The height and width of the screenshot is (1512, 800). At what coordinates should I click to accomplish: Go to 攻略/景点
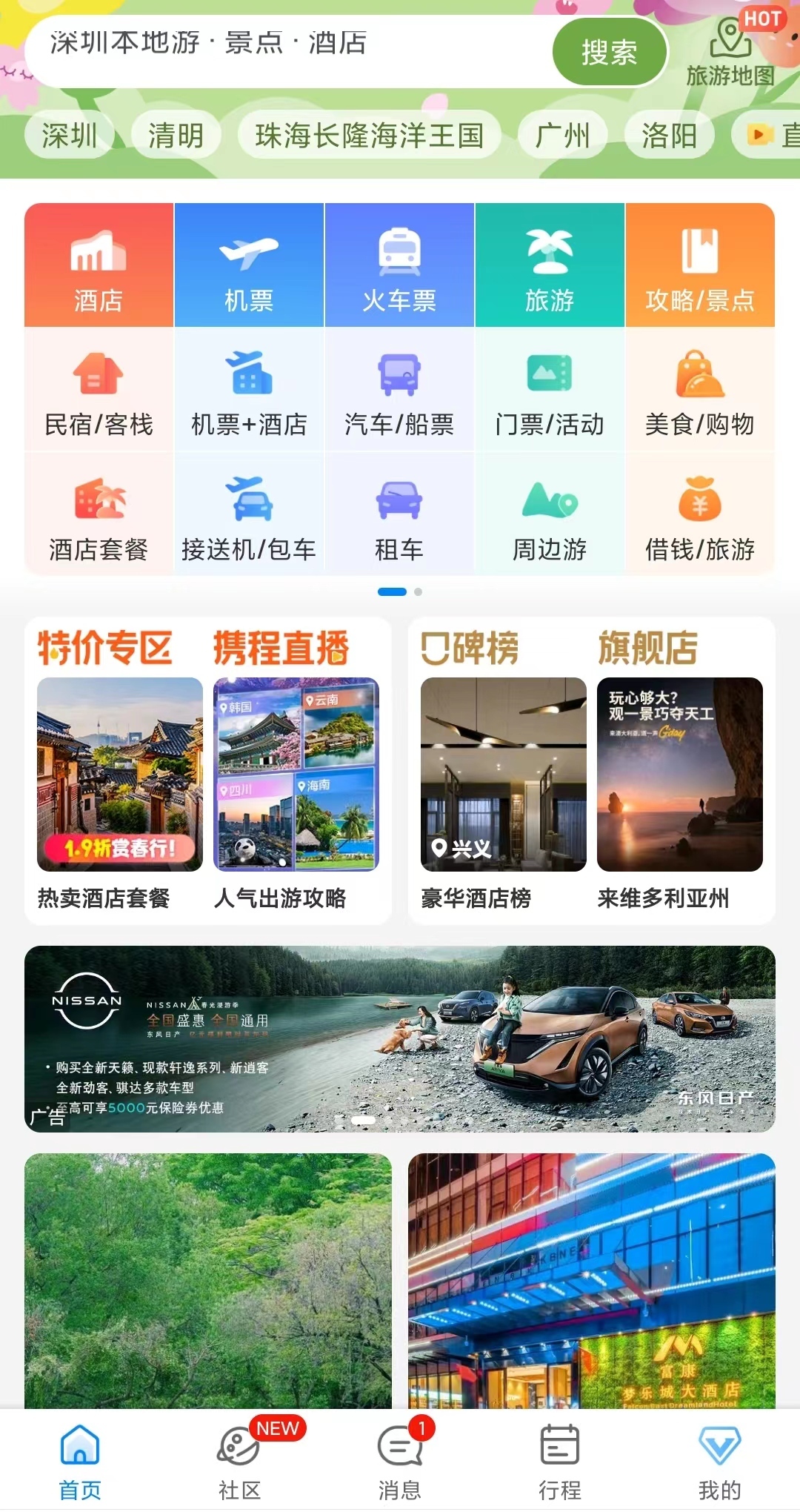(700, 265)
